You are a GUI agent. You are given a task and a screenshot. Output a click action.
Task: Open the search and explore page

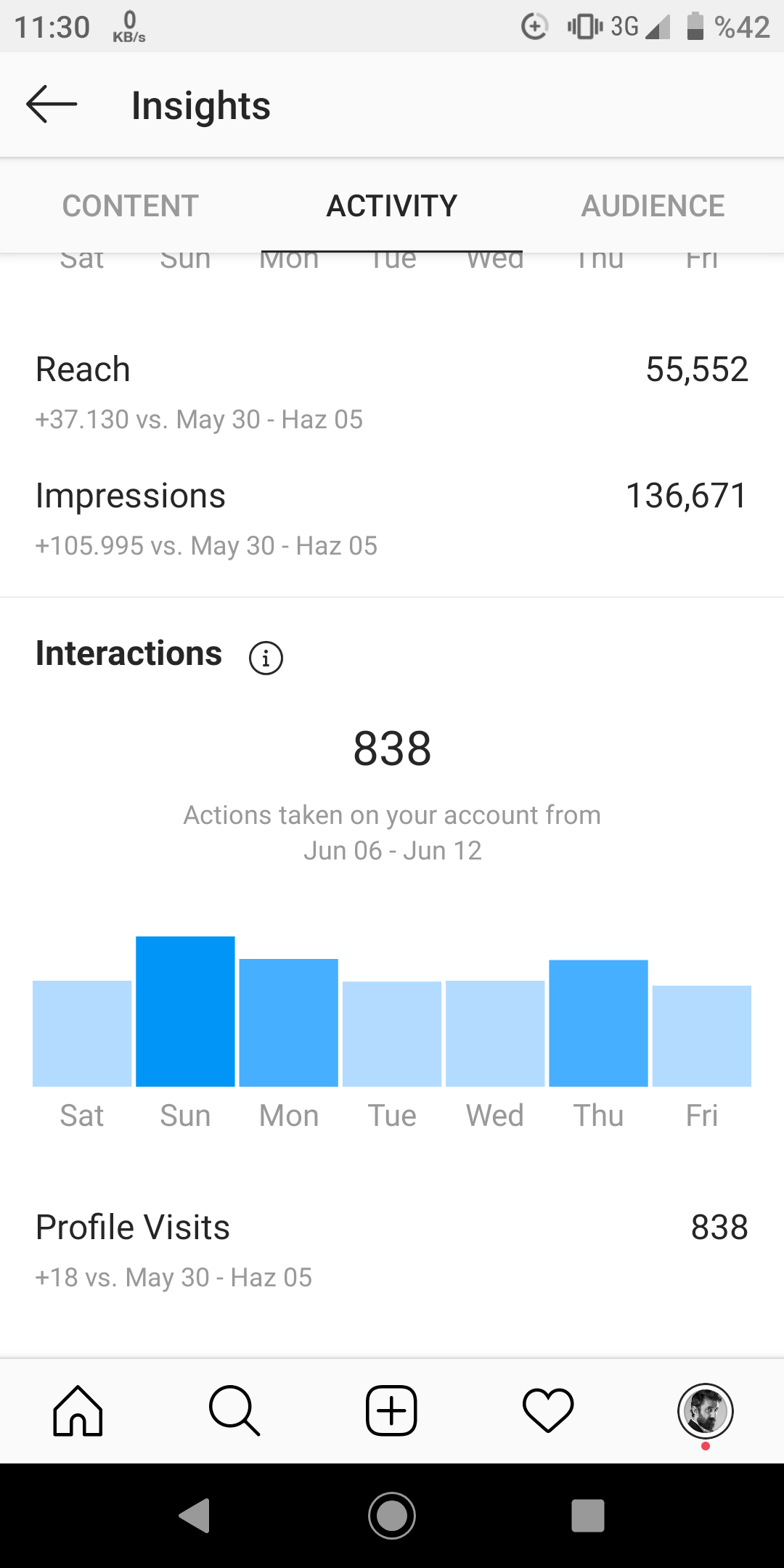234,1411
